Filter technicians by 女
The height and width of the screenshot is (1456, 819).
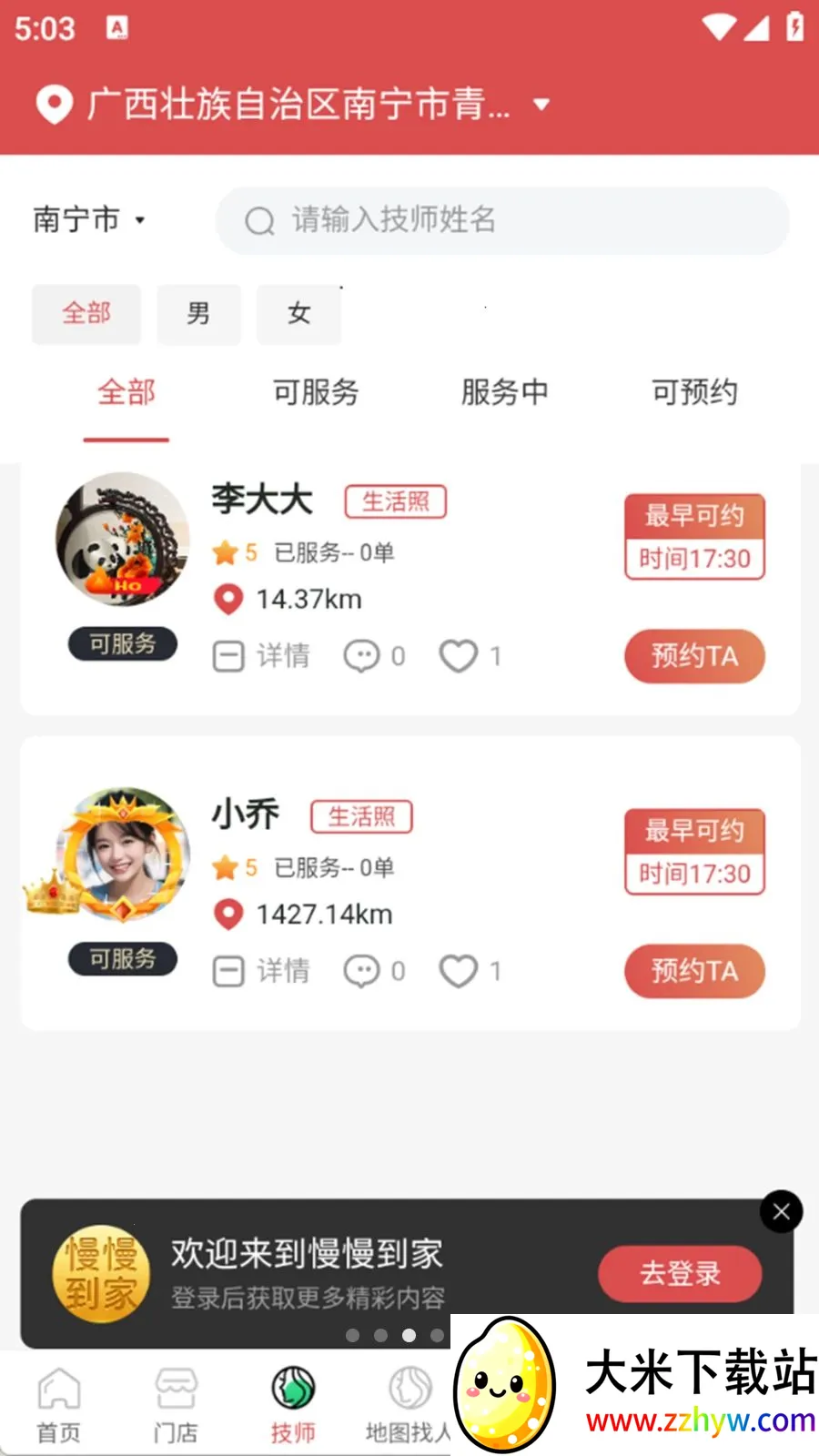[298, 314]
